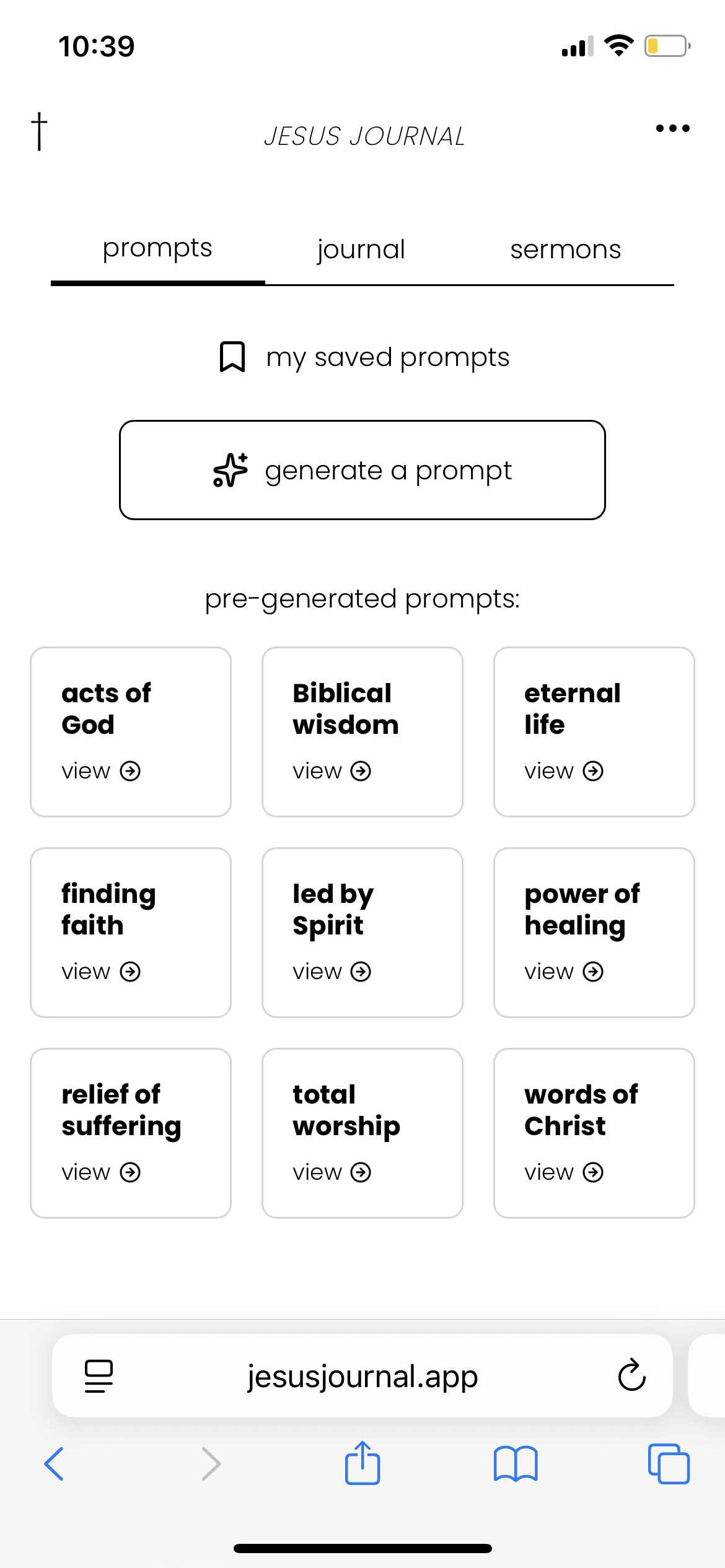The image size is (725, 1568).
Task: Open Safari share sheet
Action: pyautogui.click(x=362, y=1463)
